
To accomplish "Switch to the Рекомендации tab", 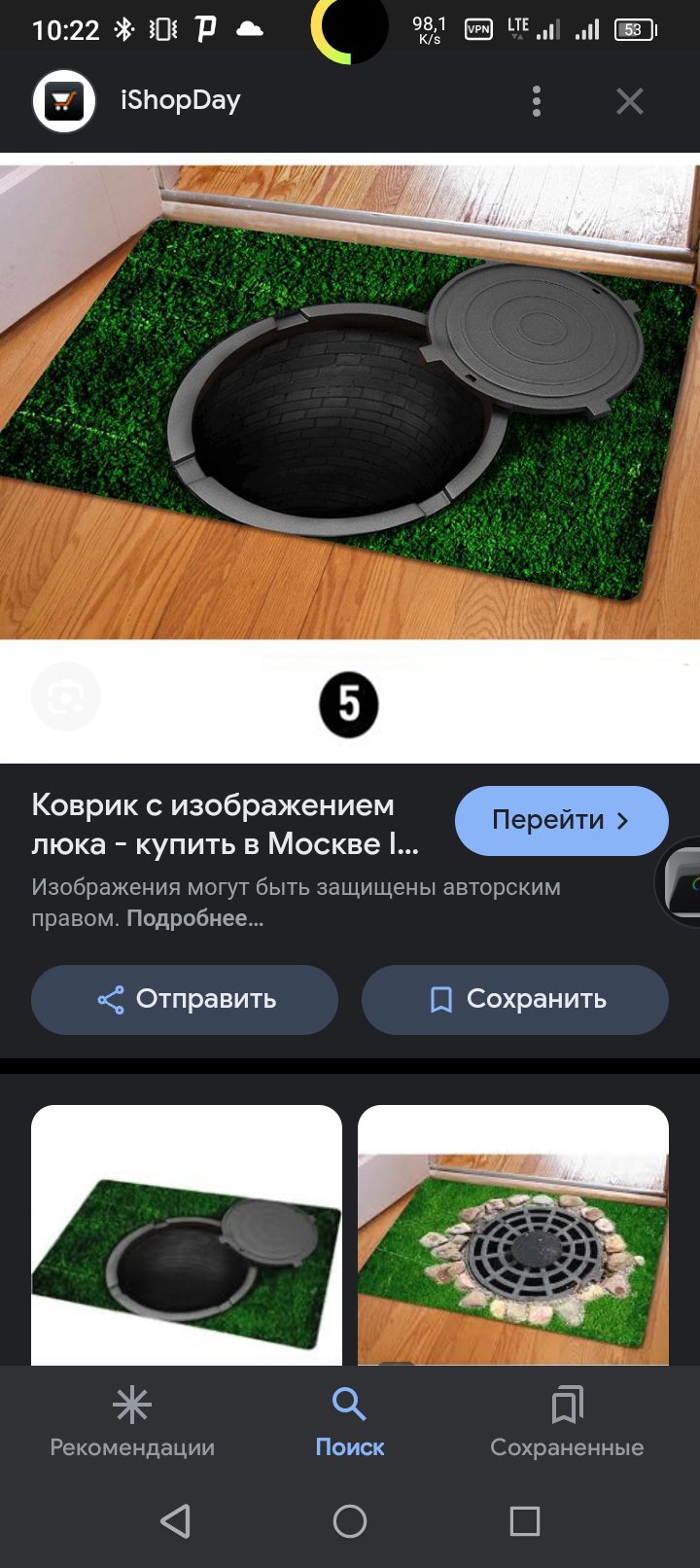I will [132, 1422].
